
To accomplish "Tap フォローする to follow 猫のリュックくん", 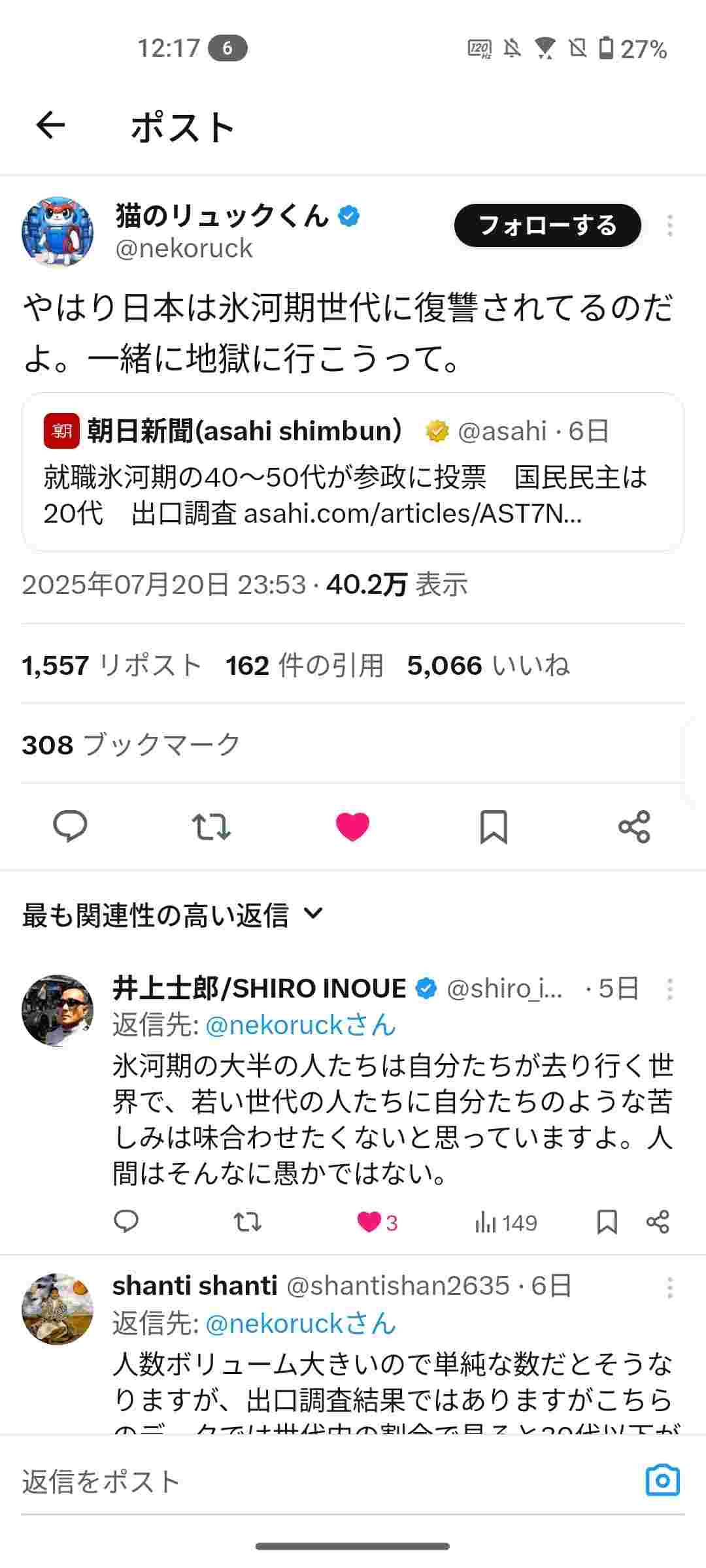I will coord(547,226).
